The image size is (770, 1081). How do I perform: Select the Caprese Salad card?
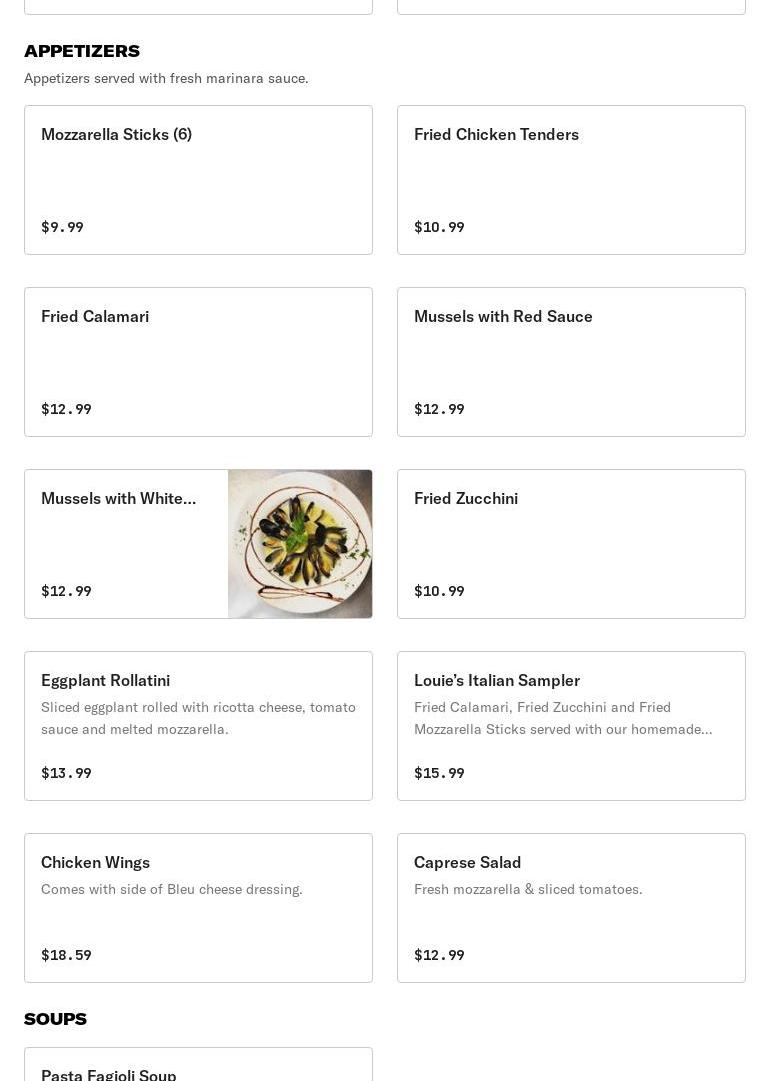[571, 908]
